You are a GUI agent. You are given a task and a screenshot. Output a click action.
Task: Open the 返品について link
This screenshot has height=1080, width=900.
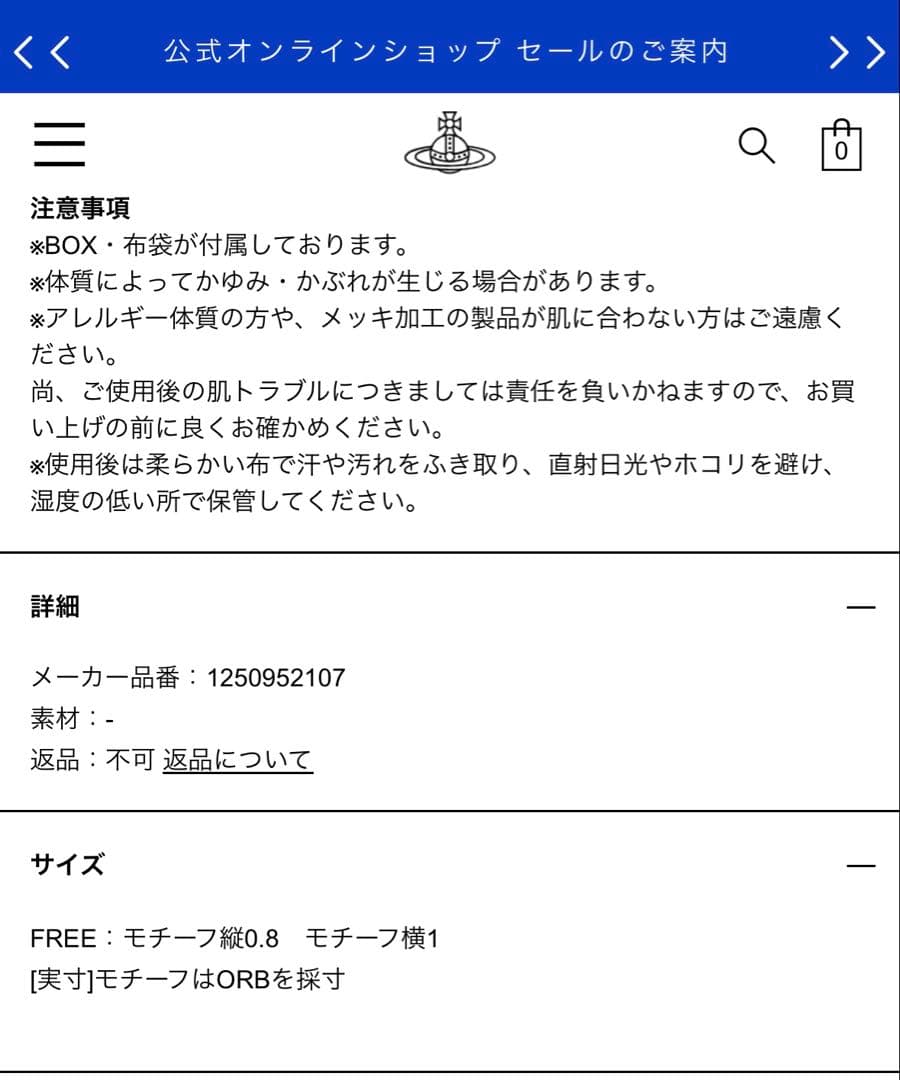coord(237,760)
